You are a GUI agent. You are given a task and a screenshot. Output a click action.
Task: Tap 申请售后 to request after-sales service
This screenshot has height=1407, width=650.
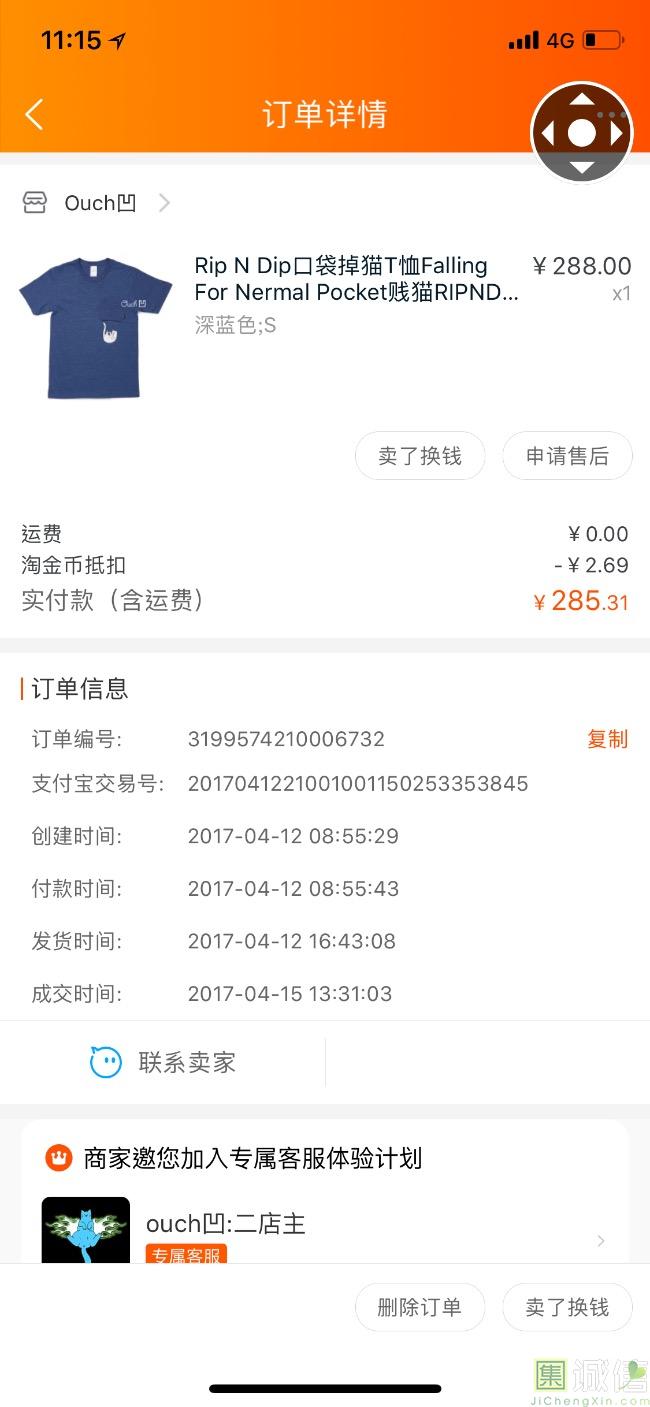click(x=567, y=456)
